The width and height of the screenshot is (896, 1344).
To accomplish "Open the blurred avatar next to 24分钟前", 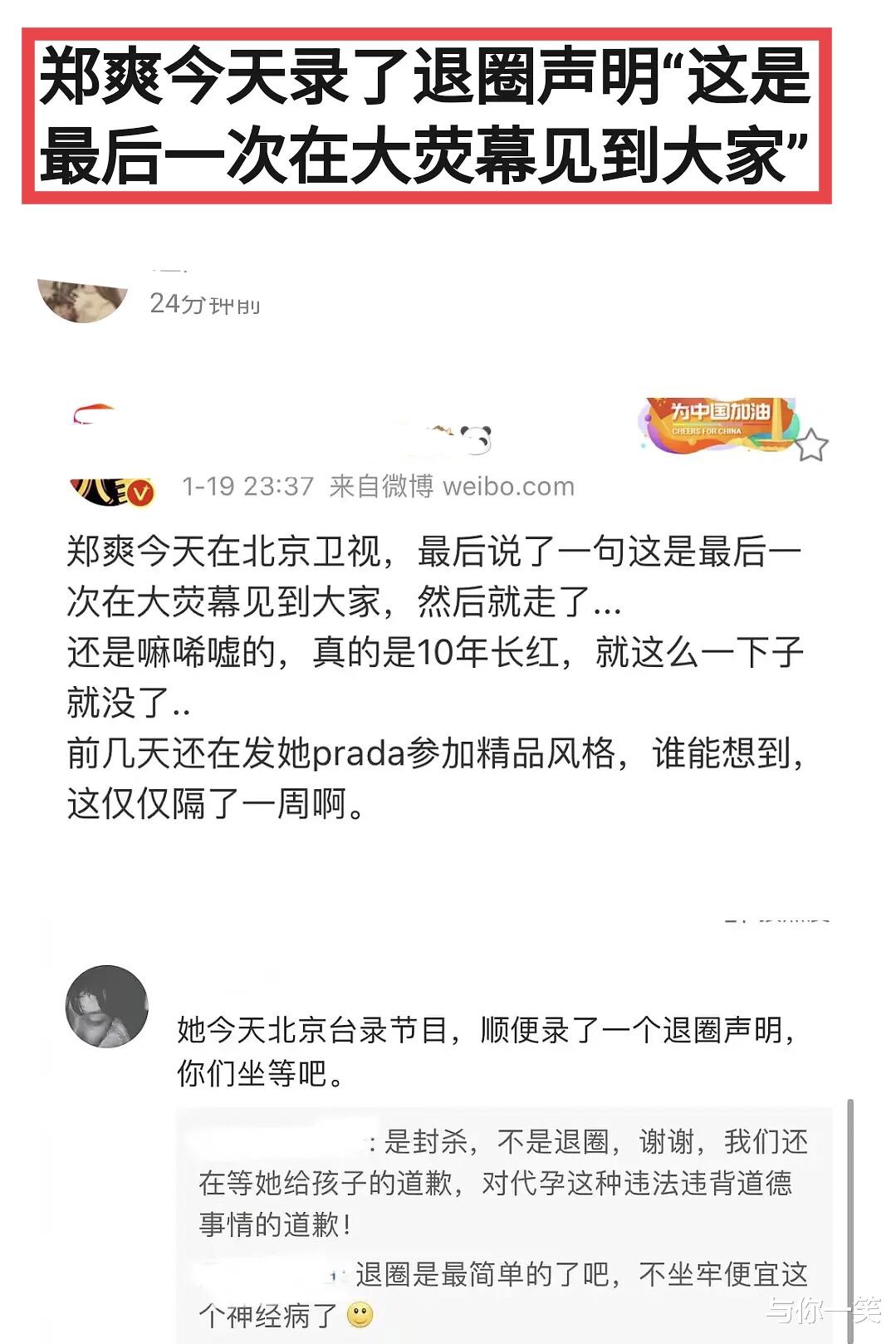I will coord(83,302).
